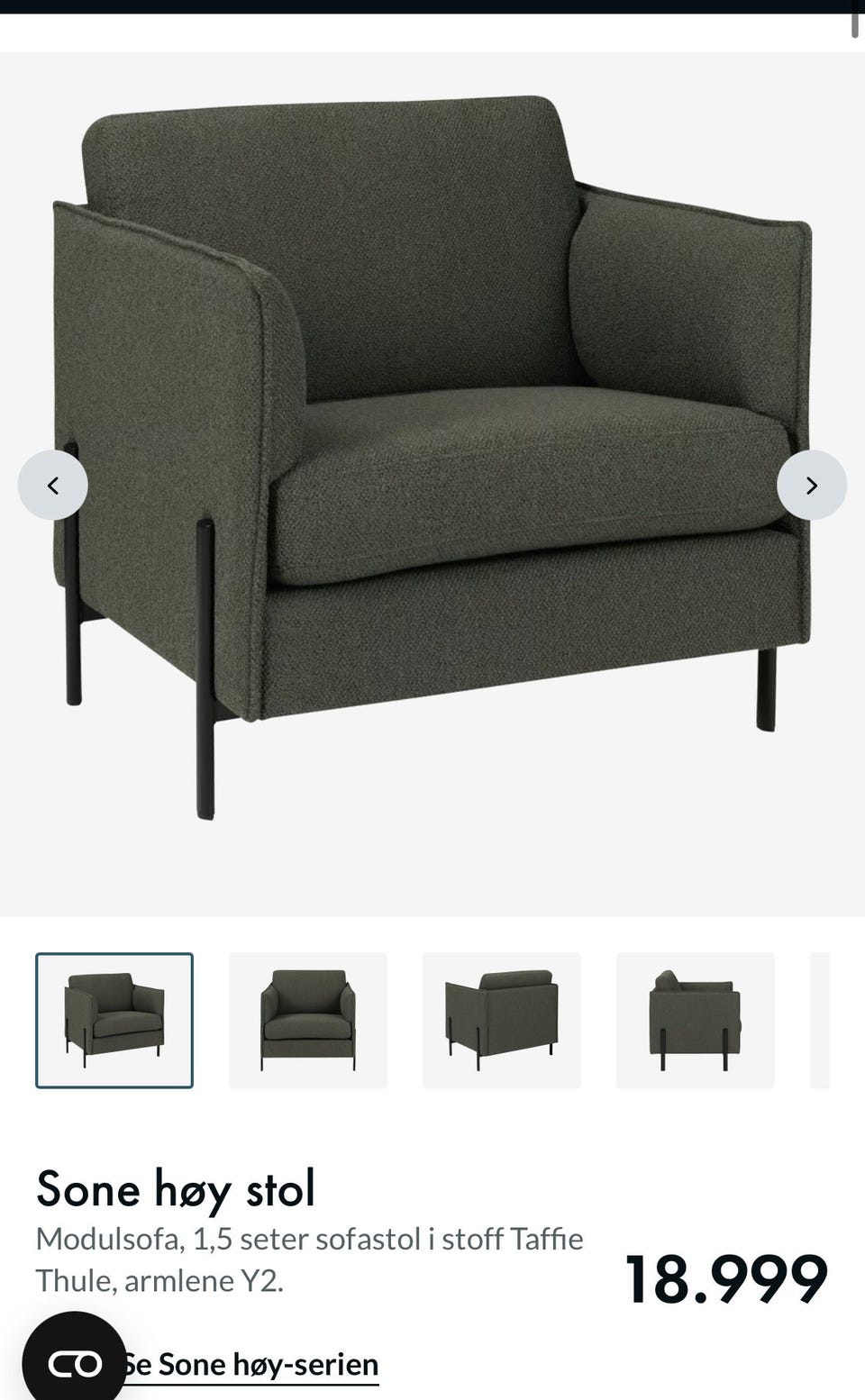Tap the round black floating button
Viewport: 865px width, 1400px height.
point(74,1360)
